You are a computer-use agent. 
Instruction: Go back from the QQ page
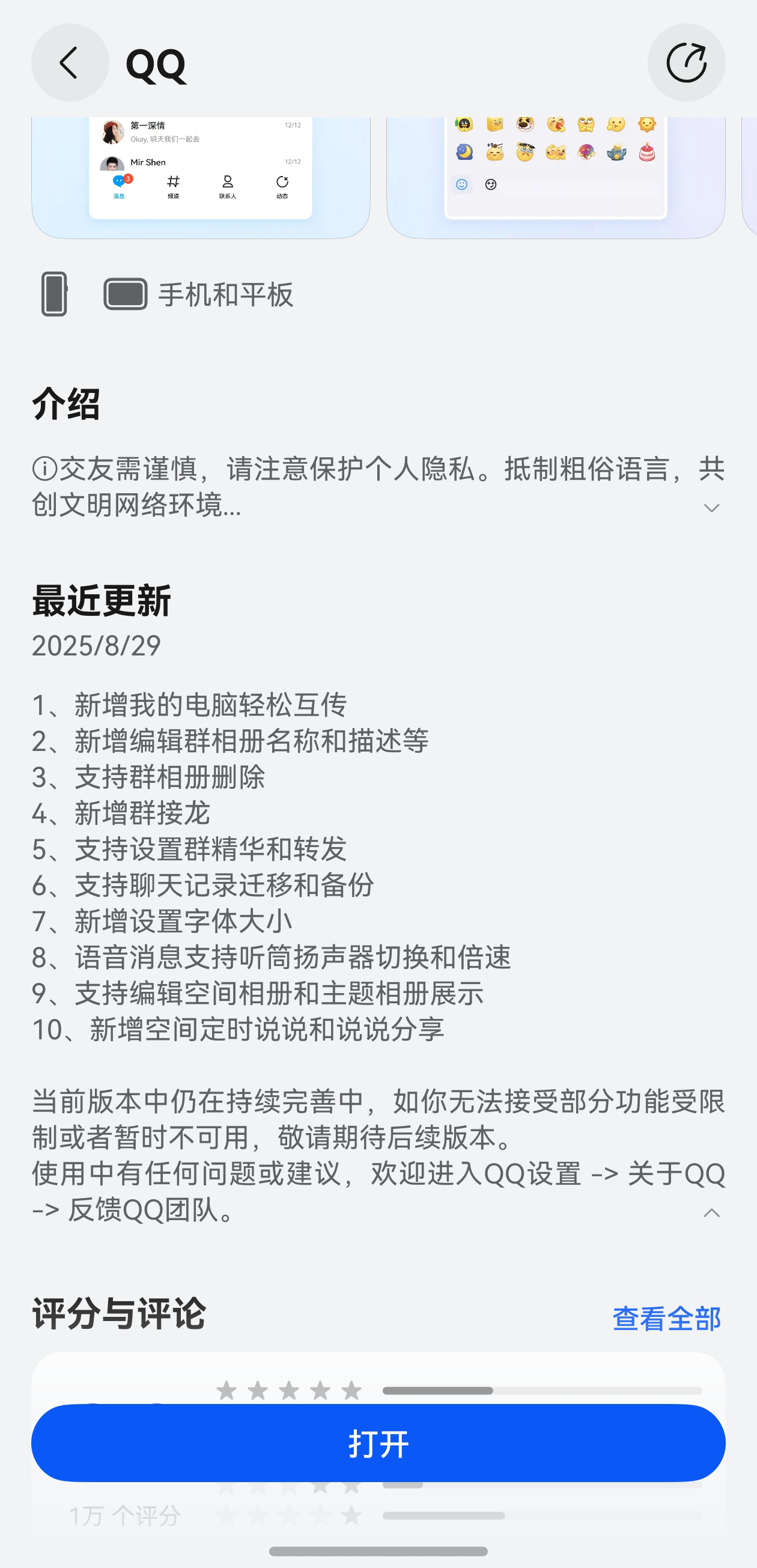pyautogui.click(x=70, y=62)
